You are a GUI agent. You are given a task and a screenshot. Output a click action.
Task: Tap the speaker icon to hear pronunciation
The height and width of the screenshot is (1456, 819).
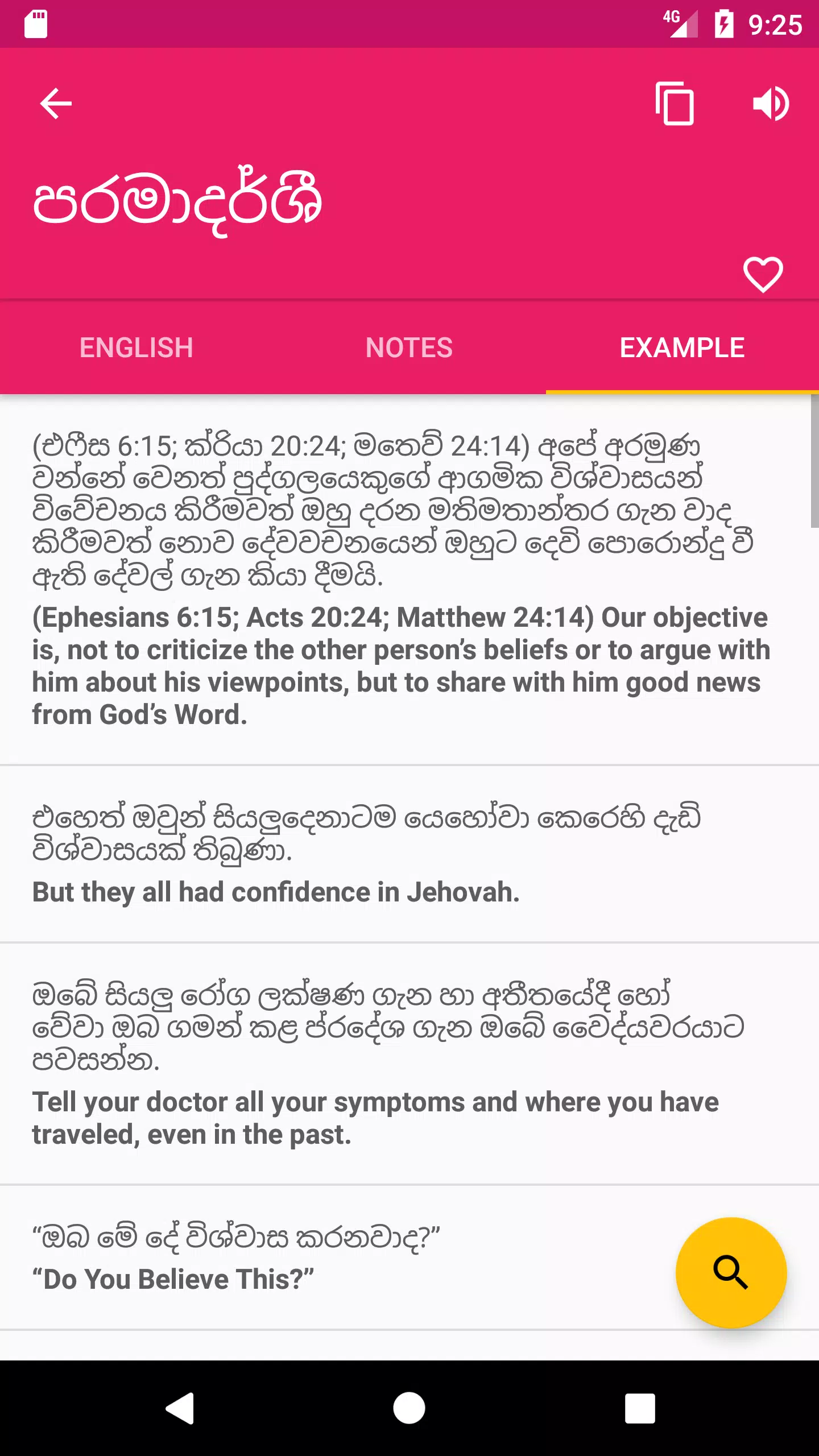pyautogui.click(x=771, y=104)
